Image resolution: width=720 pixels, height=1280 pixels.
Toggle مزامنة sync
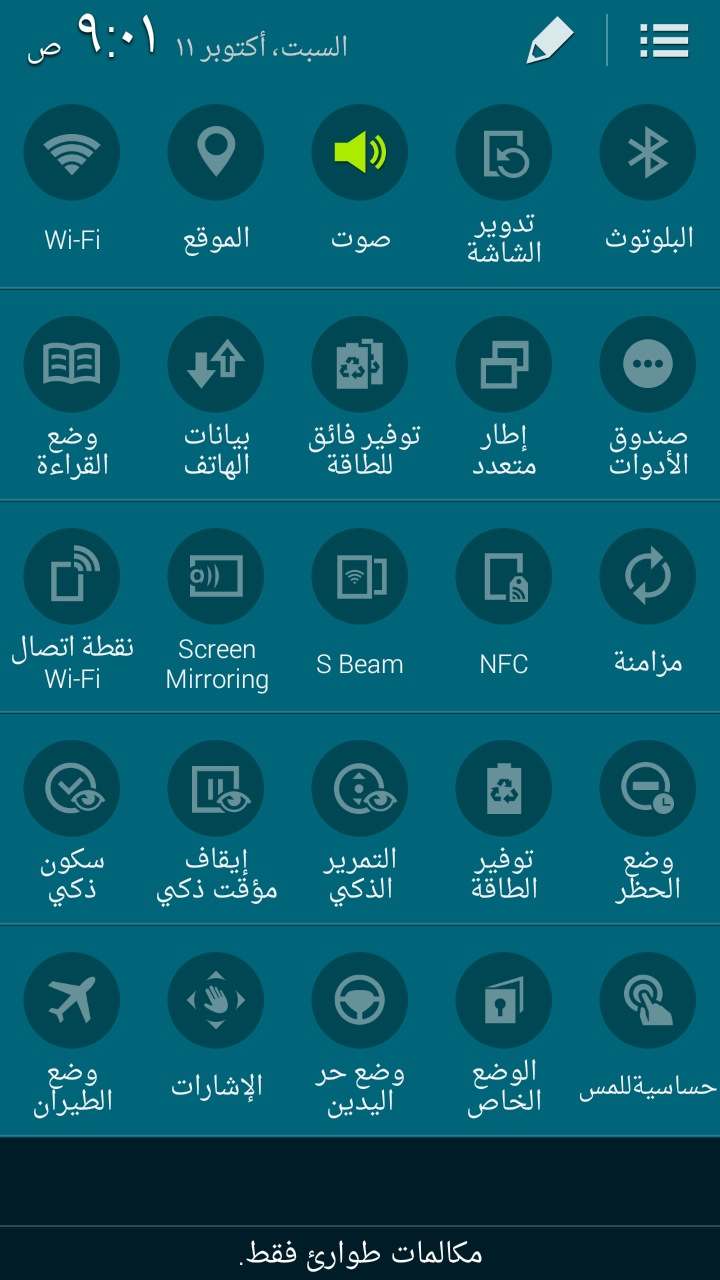click(x=648, y=577)
